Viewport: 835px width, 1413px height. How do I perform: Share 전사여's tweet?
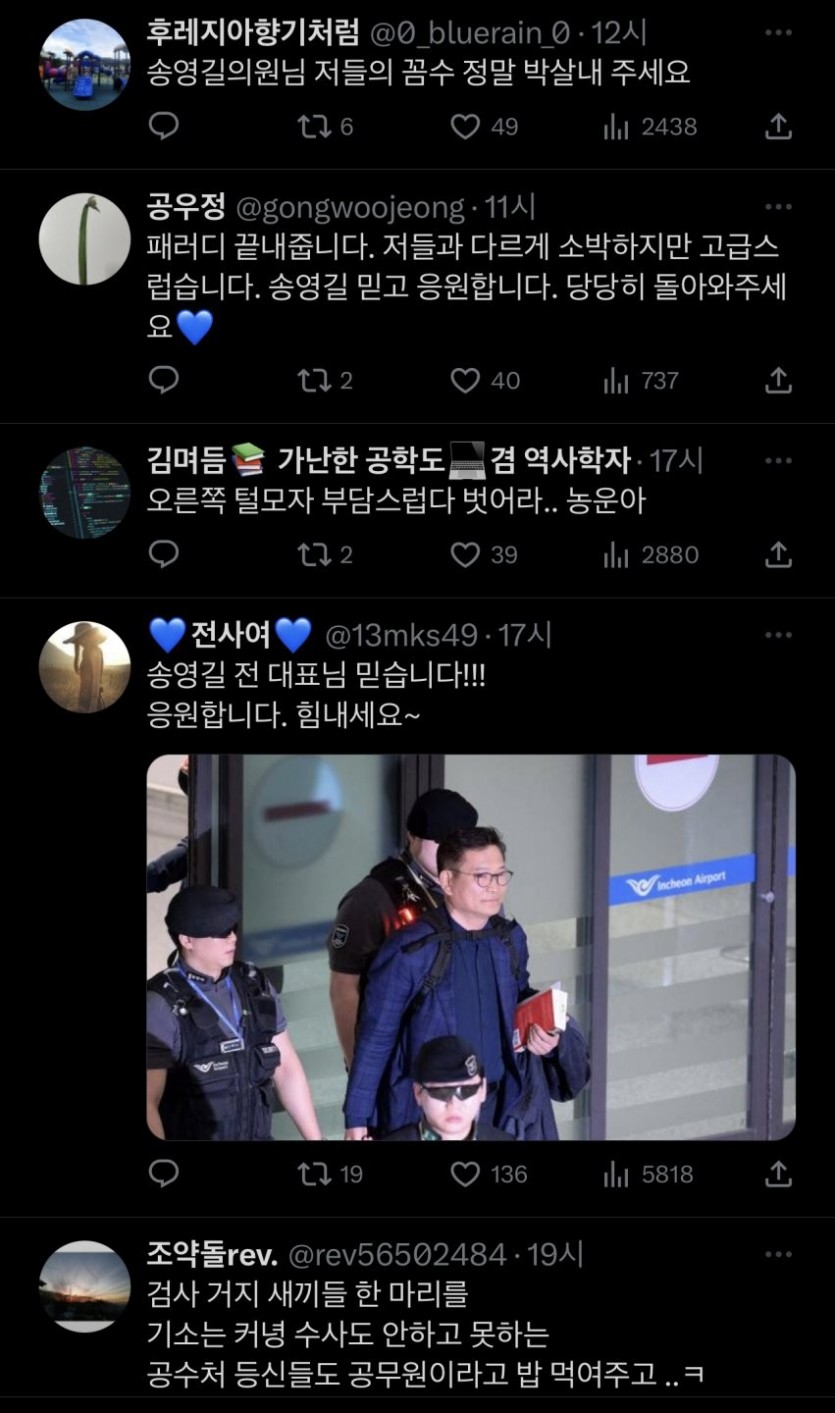[778, 1174]
